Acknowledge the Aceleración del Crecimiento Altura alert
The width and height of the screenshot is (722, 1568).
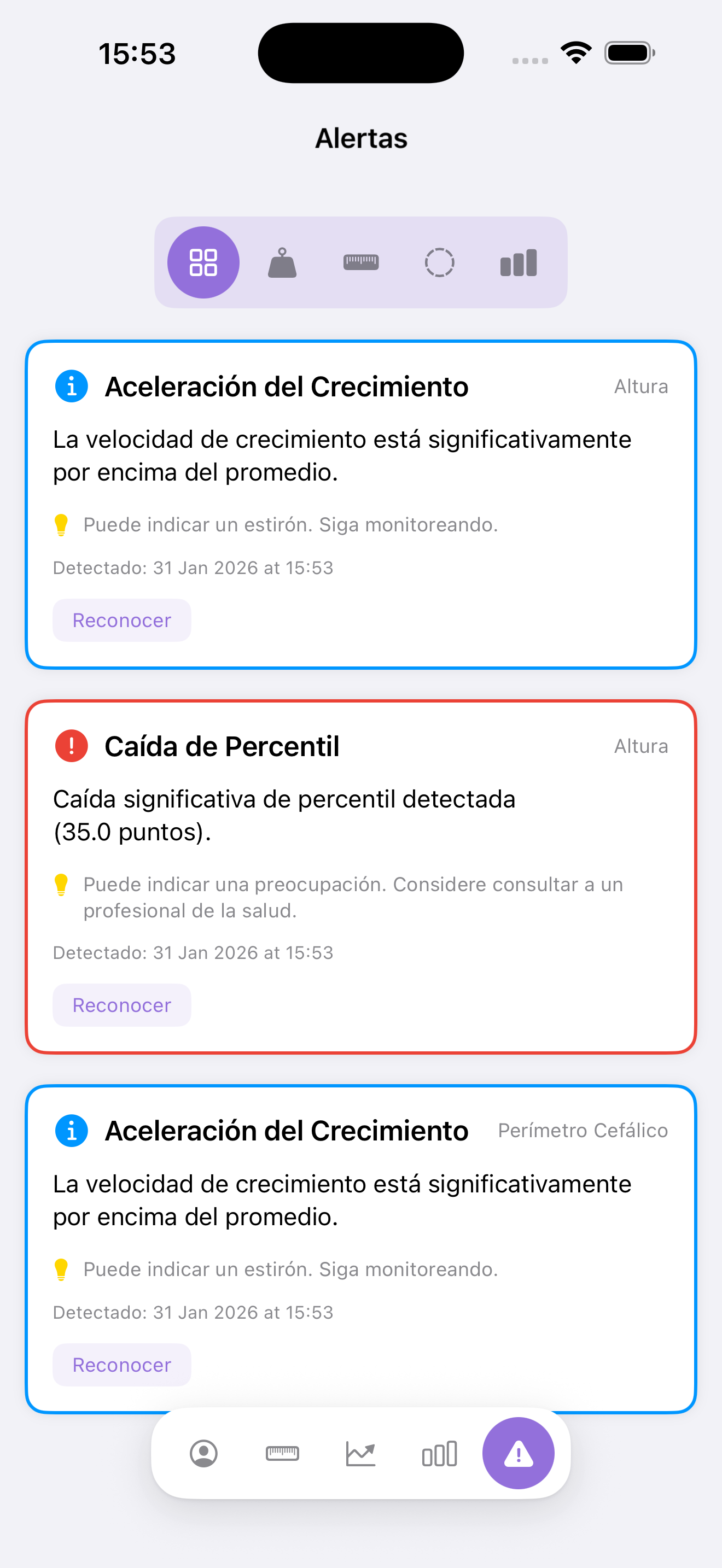122,619
